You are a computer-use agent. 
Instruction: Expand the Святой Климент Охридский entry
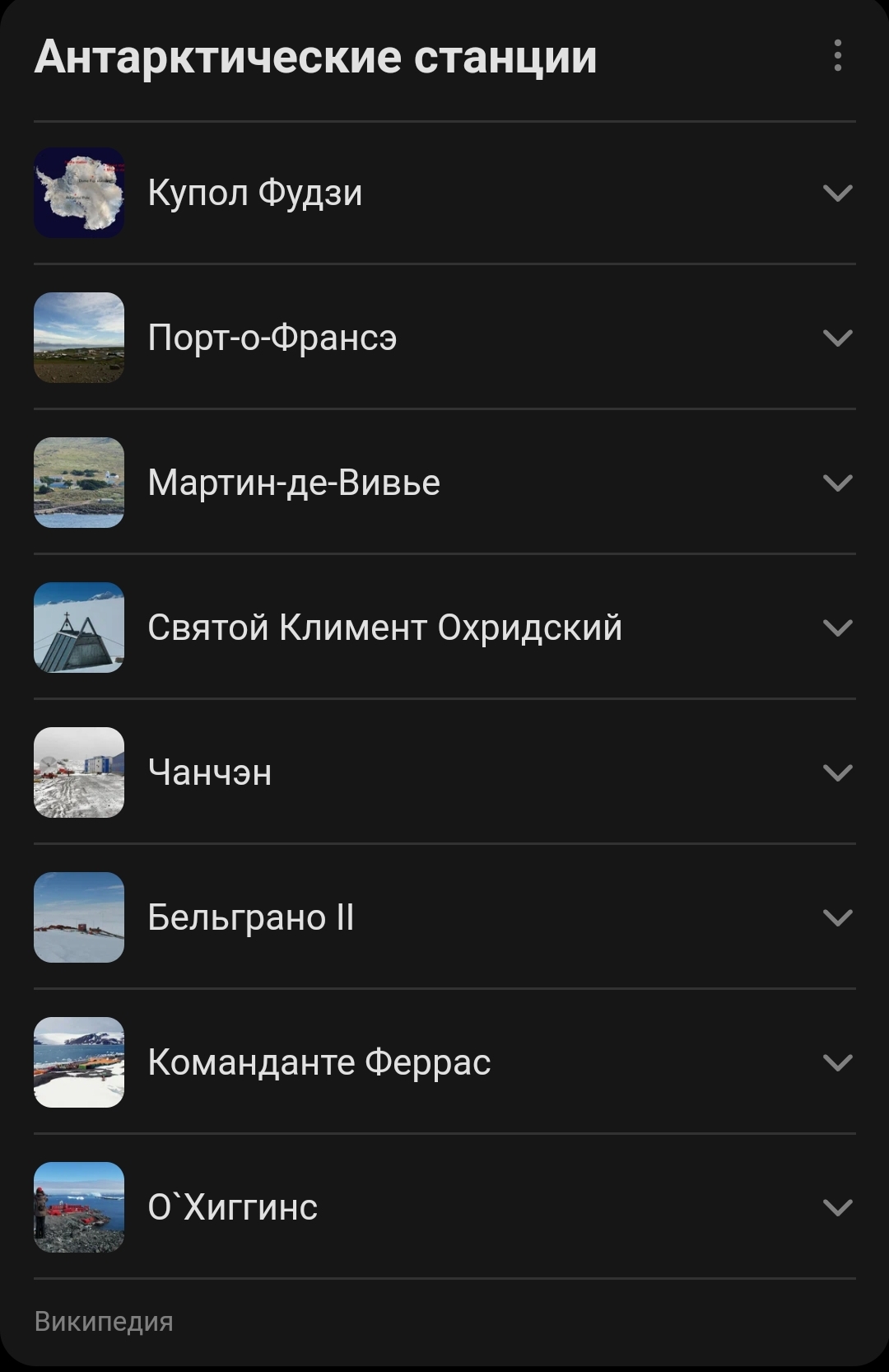[837, 628]
